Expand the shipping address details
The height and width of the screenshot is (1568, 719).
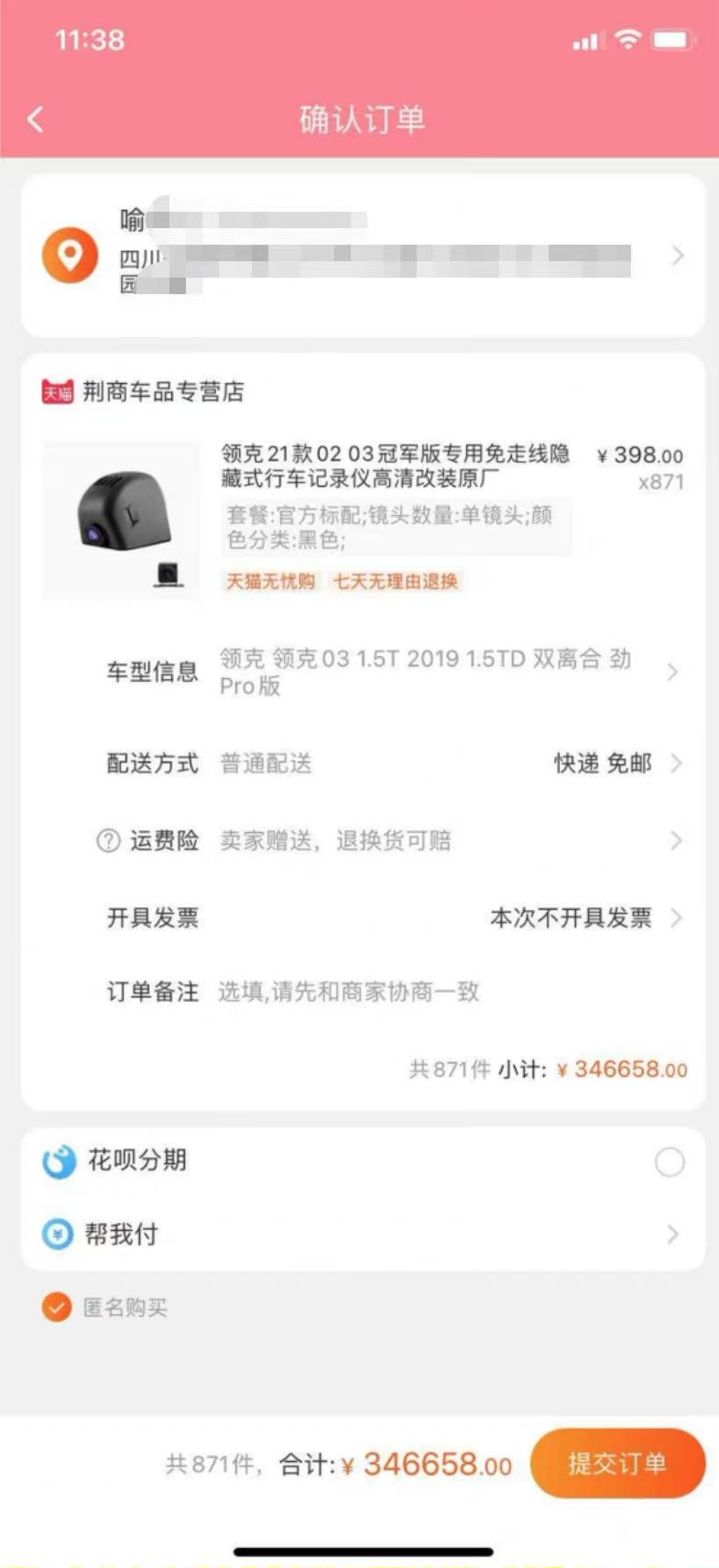677,256
